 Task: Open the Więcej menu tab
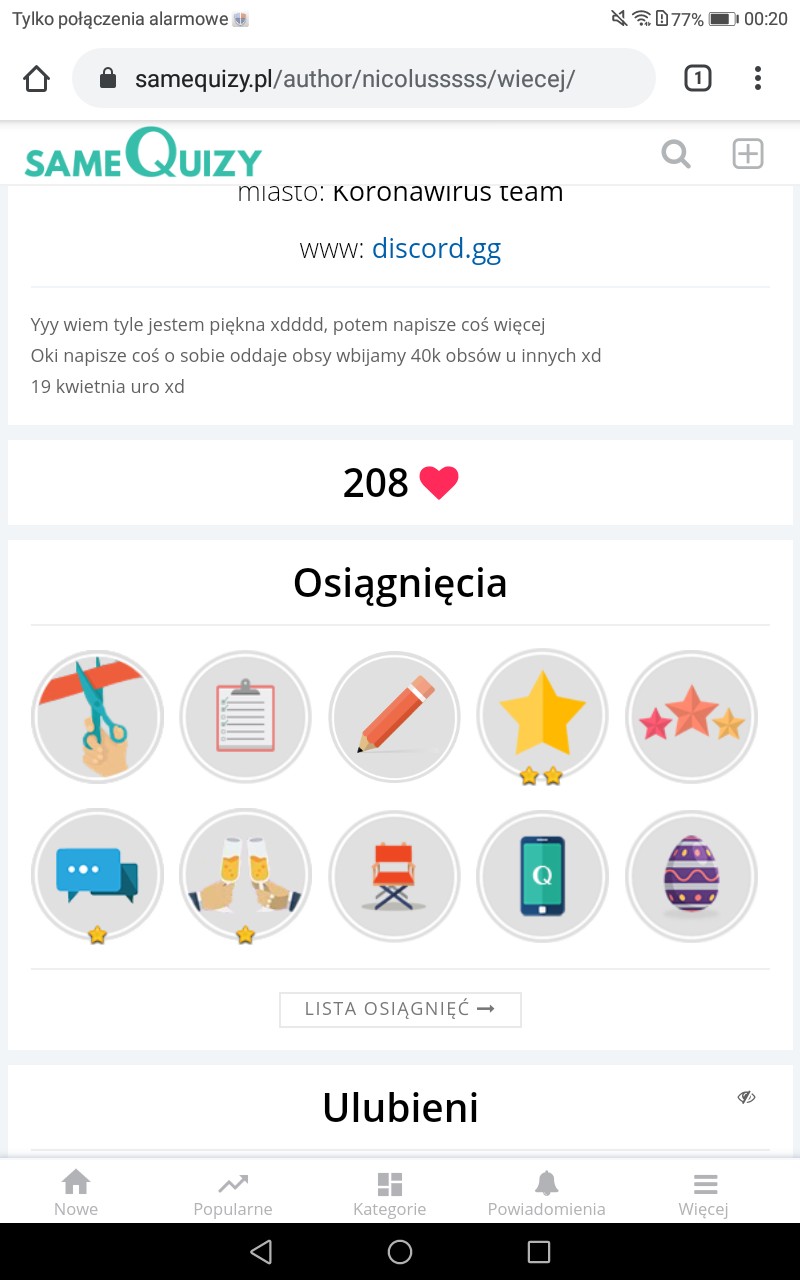point(704,1194)
